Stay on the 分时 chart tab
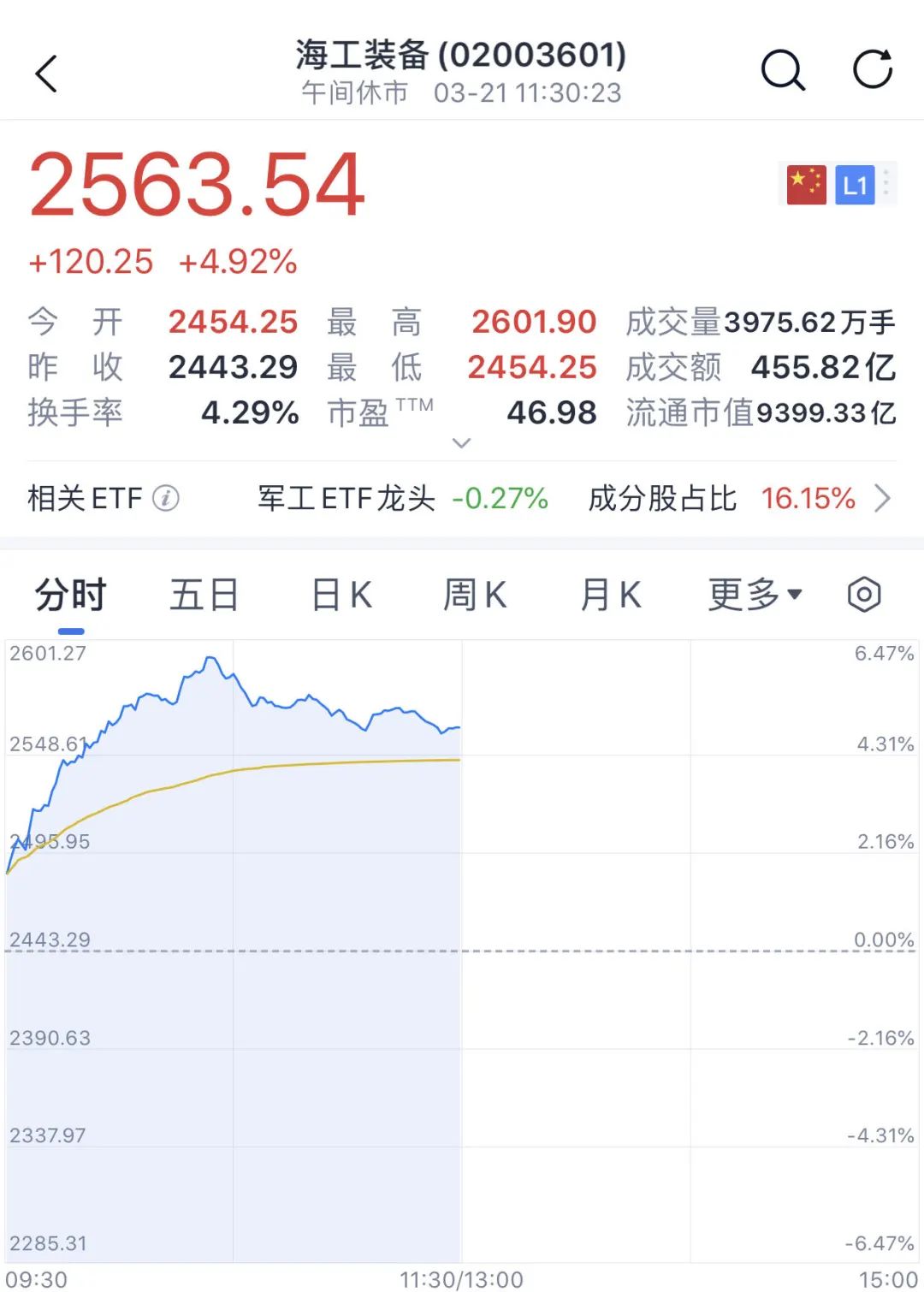Viewport: 924px width, 1292px height. [70, 595]
